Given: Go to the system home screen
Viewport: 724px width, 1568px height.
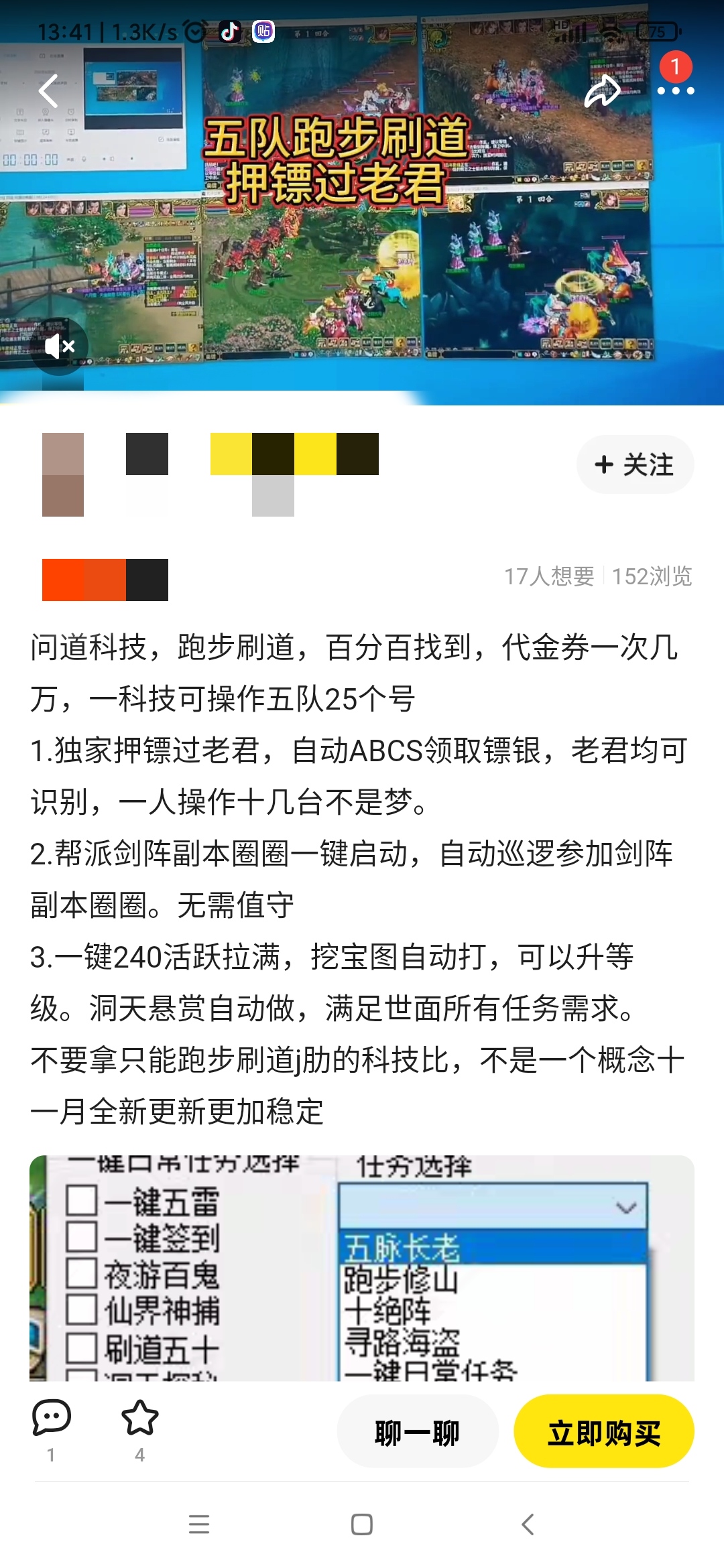Looking at the screenshot, I should pyautogui.click(x=362, y=1524).
